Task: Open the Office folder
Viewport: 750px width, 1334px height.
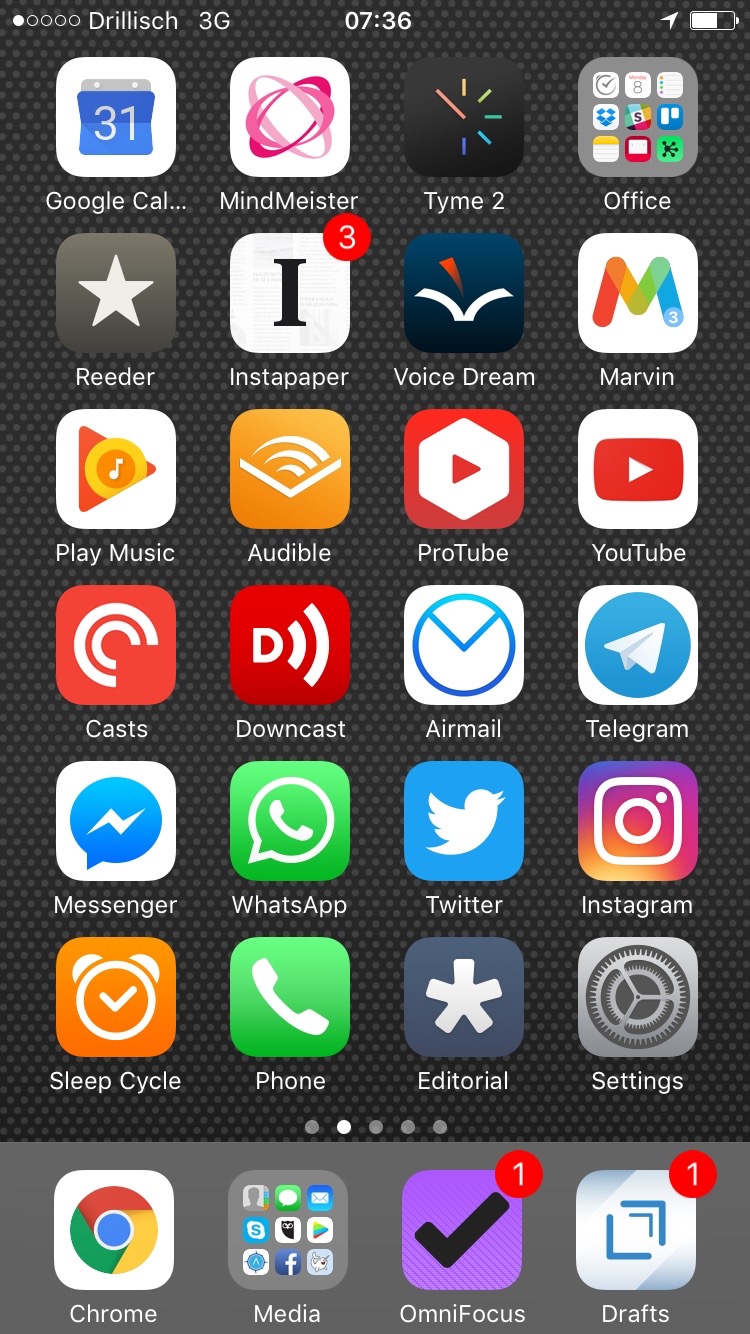Action: click(638, 117)
